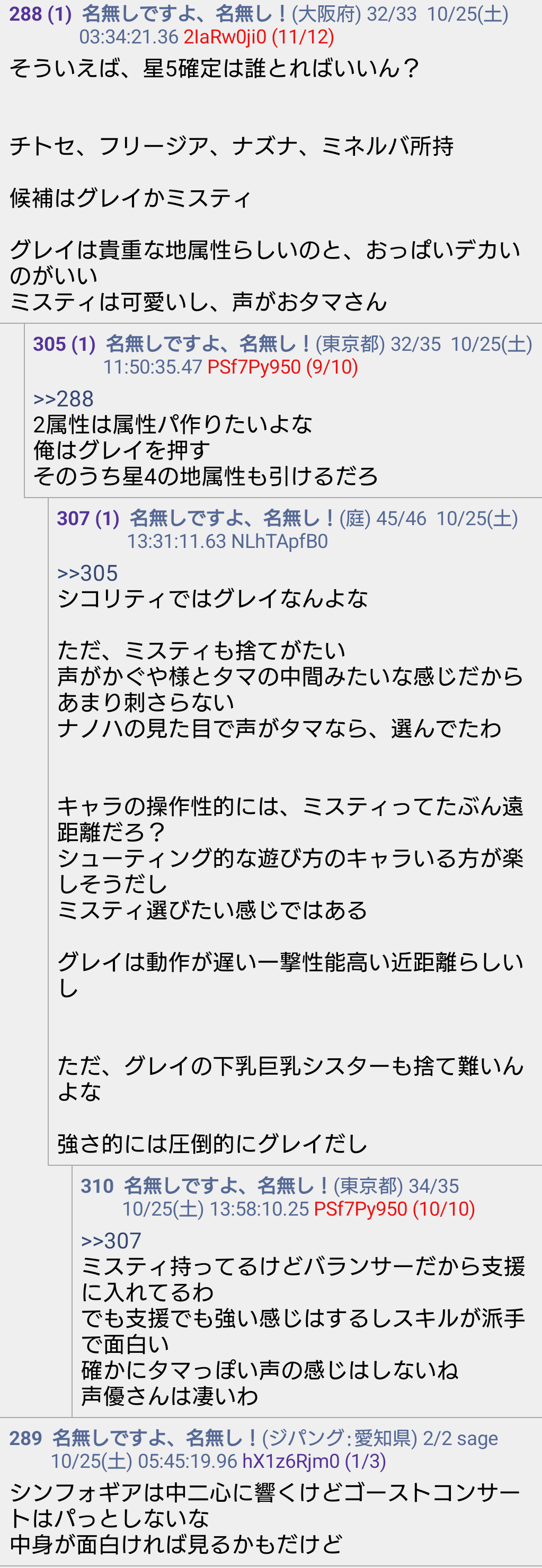The width and height of the screenshot is (542, 1568).
Task: Show posts by ID PSf7Py950 (9/10)
Action: click(x=282, y=367)
